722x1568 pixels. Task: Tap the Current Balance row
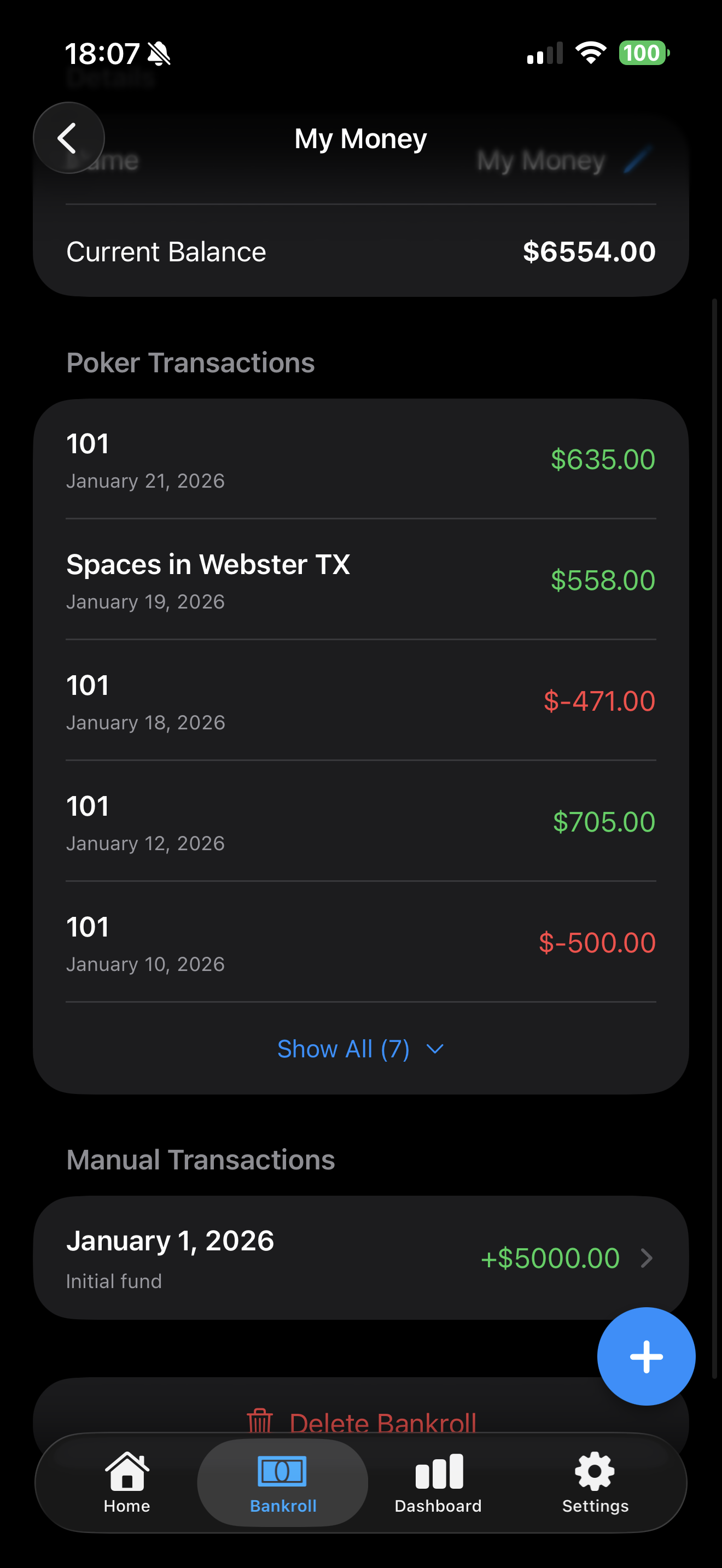[361, 251]
